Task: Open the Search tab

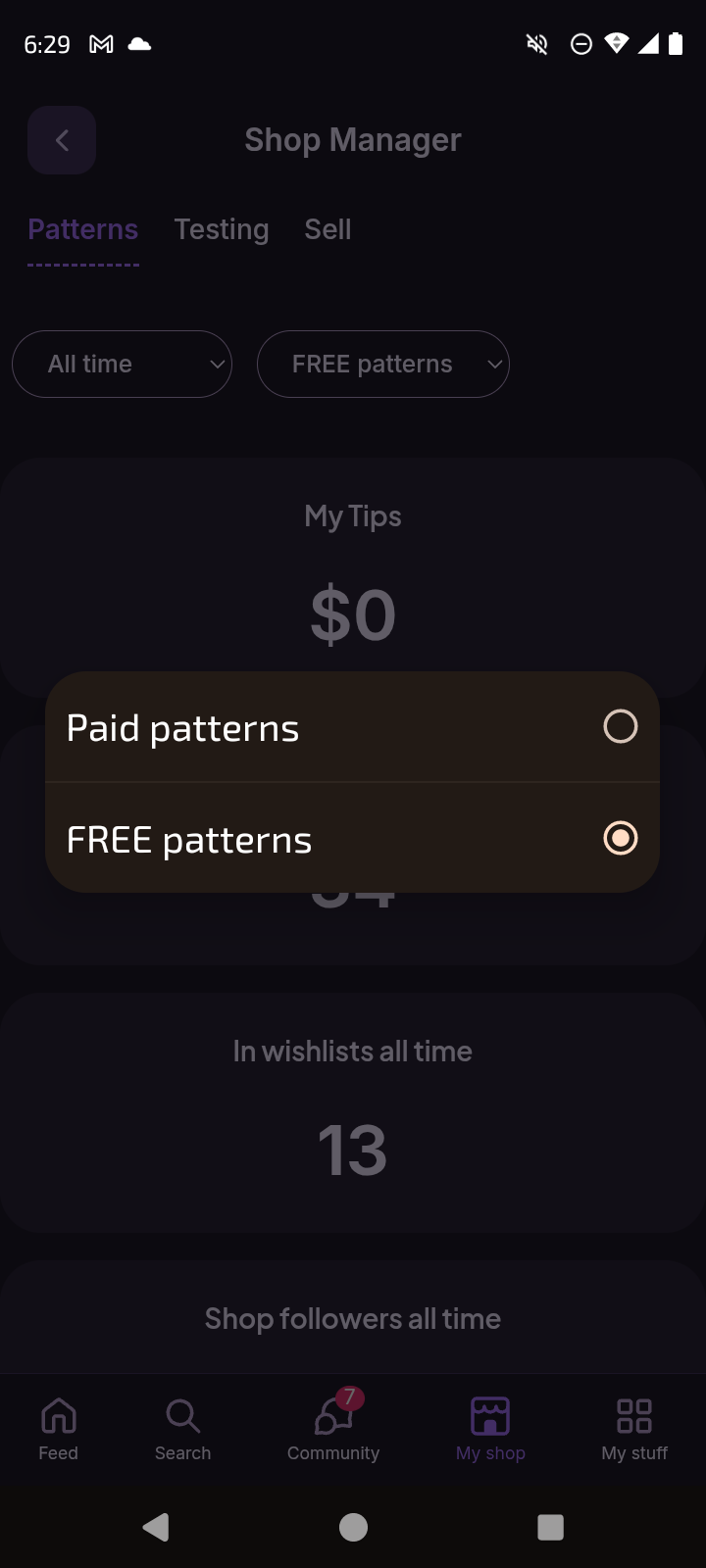Action: [182, 1430]
